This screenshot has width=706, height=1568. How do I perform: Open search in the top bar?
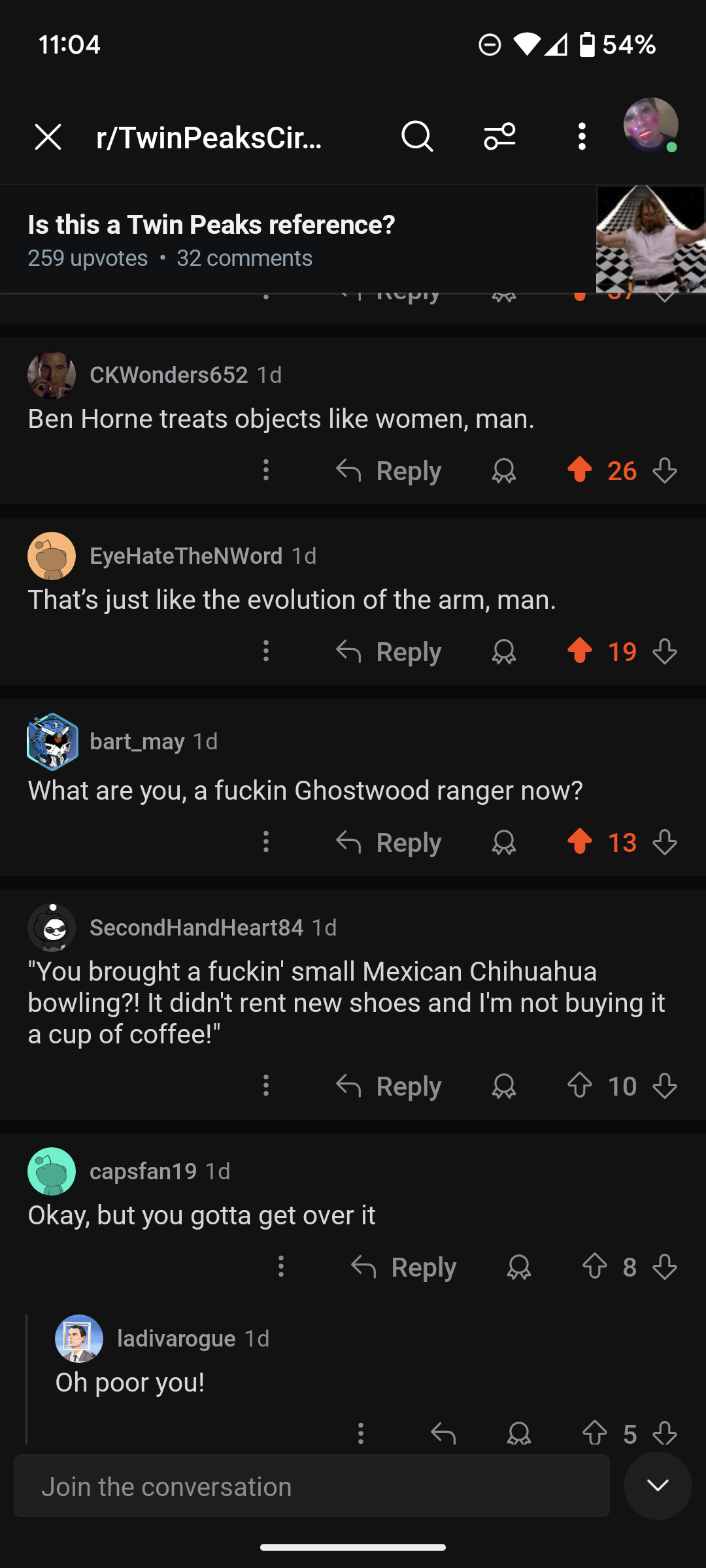click(417, 137)
